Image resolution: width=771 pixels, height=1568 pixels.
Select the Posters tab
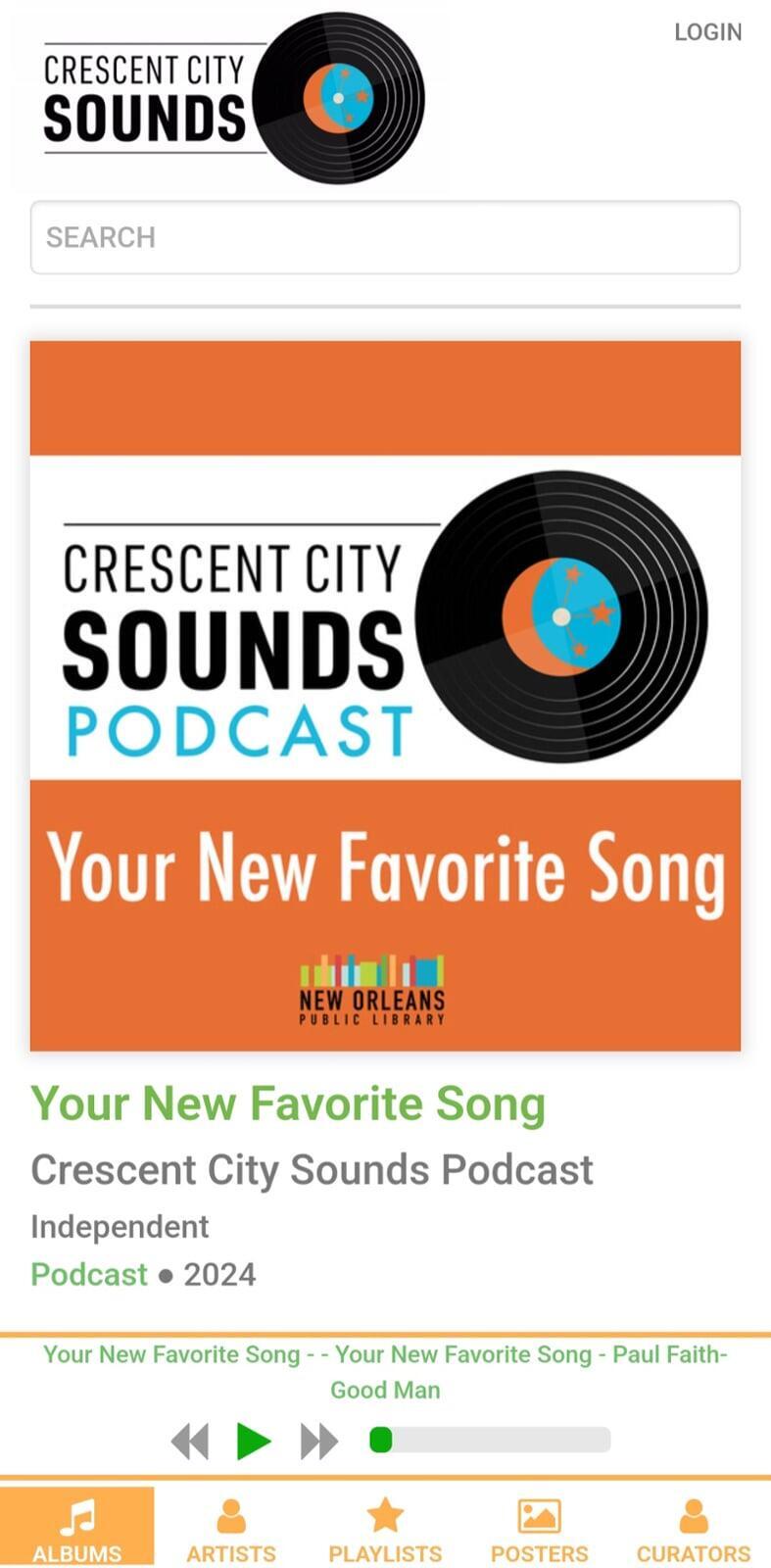click(539, 1527)
